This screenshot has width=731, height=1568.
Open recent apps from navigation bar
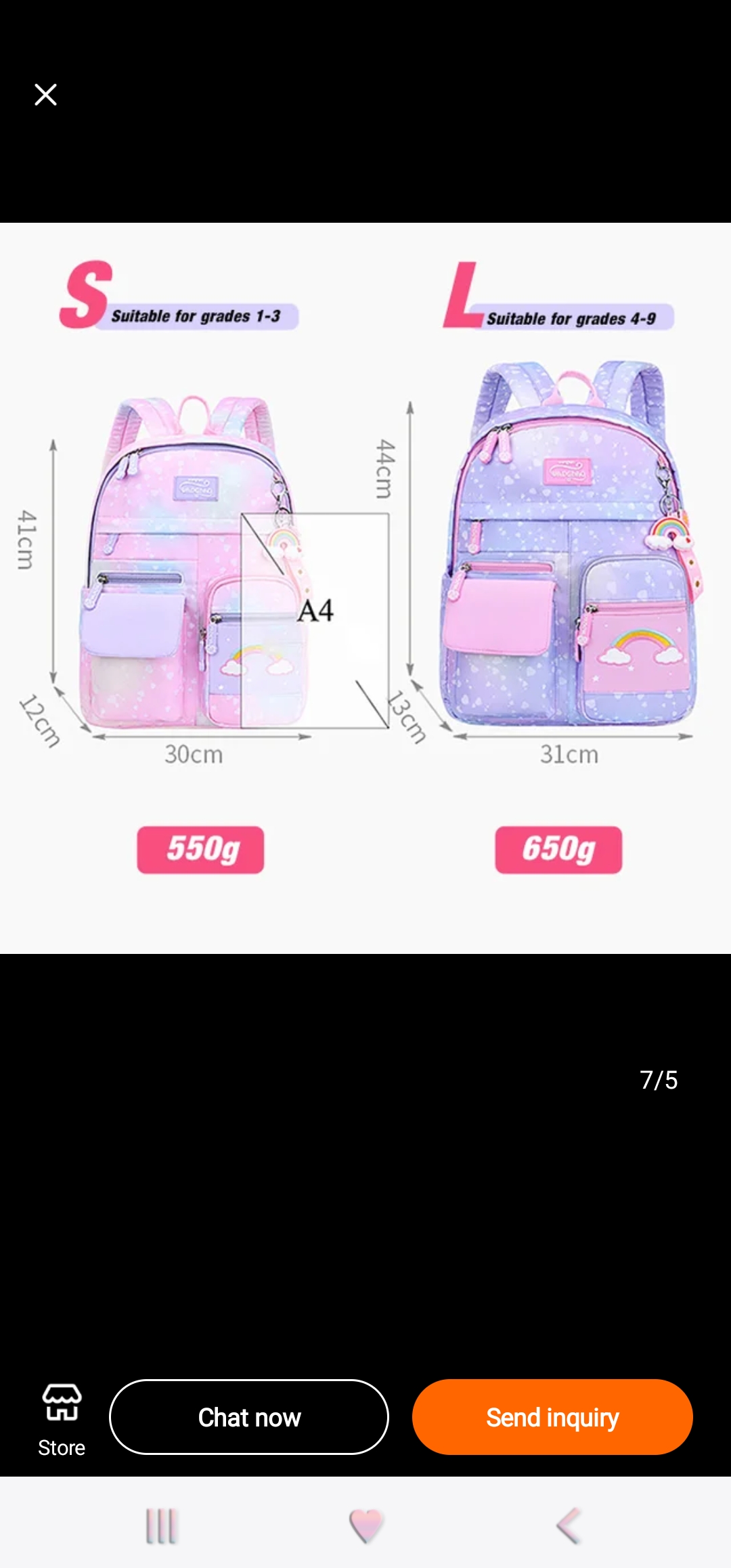pos(162,1526)
